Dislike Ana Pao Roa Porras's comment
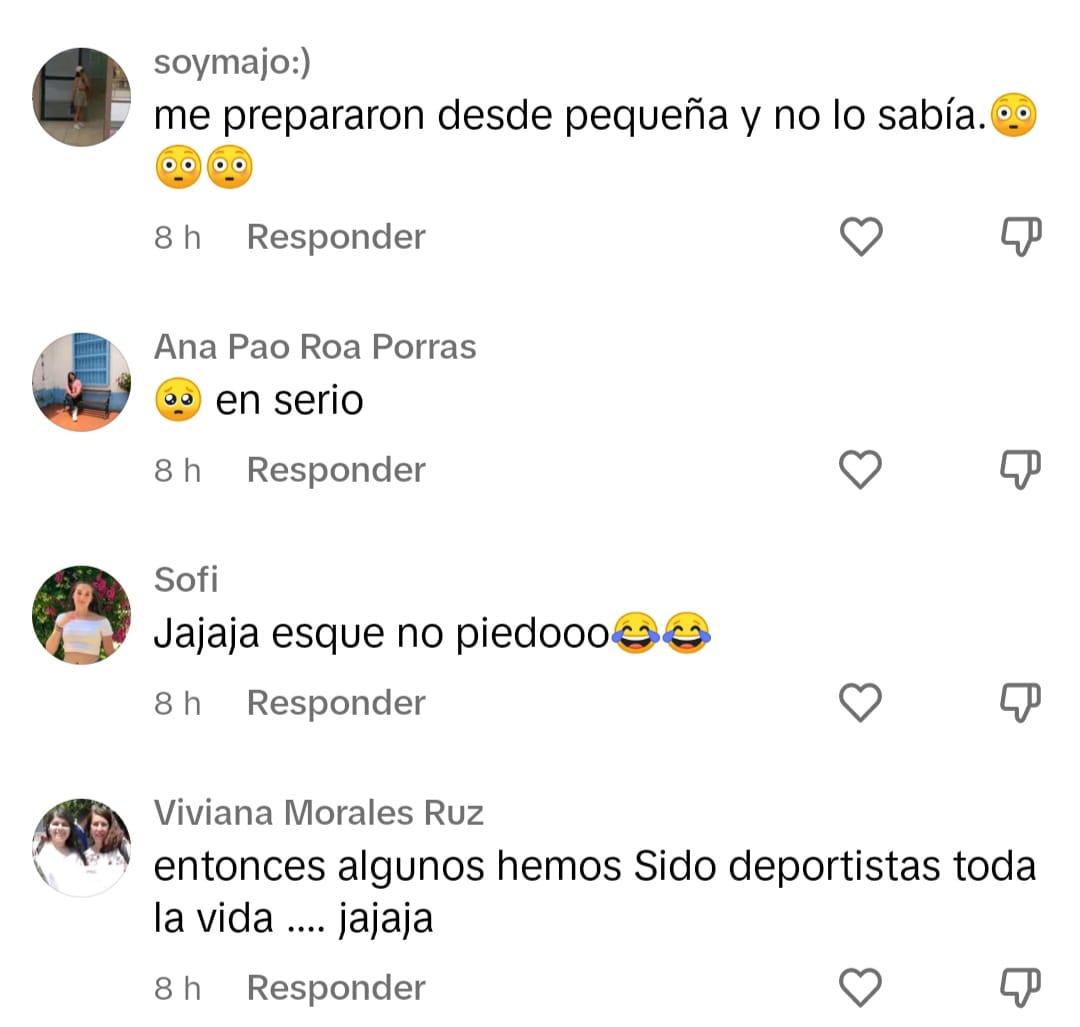The height and width of the screenshot is (1027, 1080). coord(1021,470)
